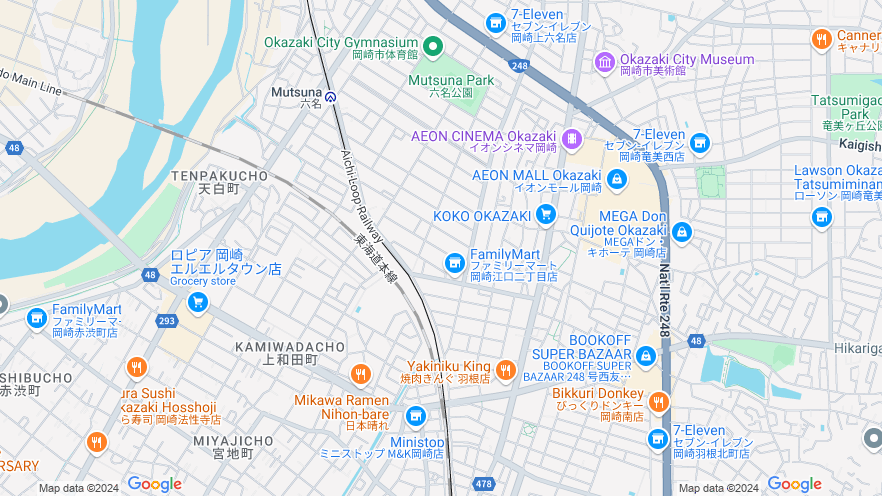882x496 pixels.
Task: Select the Lopia grocery store marker
Action: point(198,301)
